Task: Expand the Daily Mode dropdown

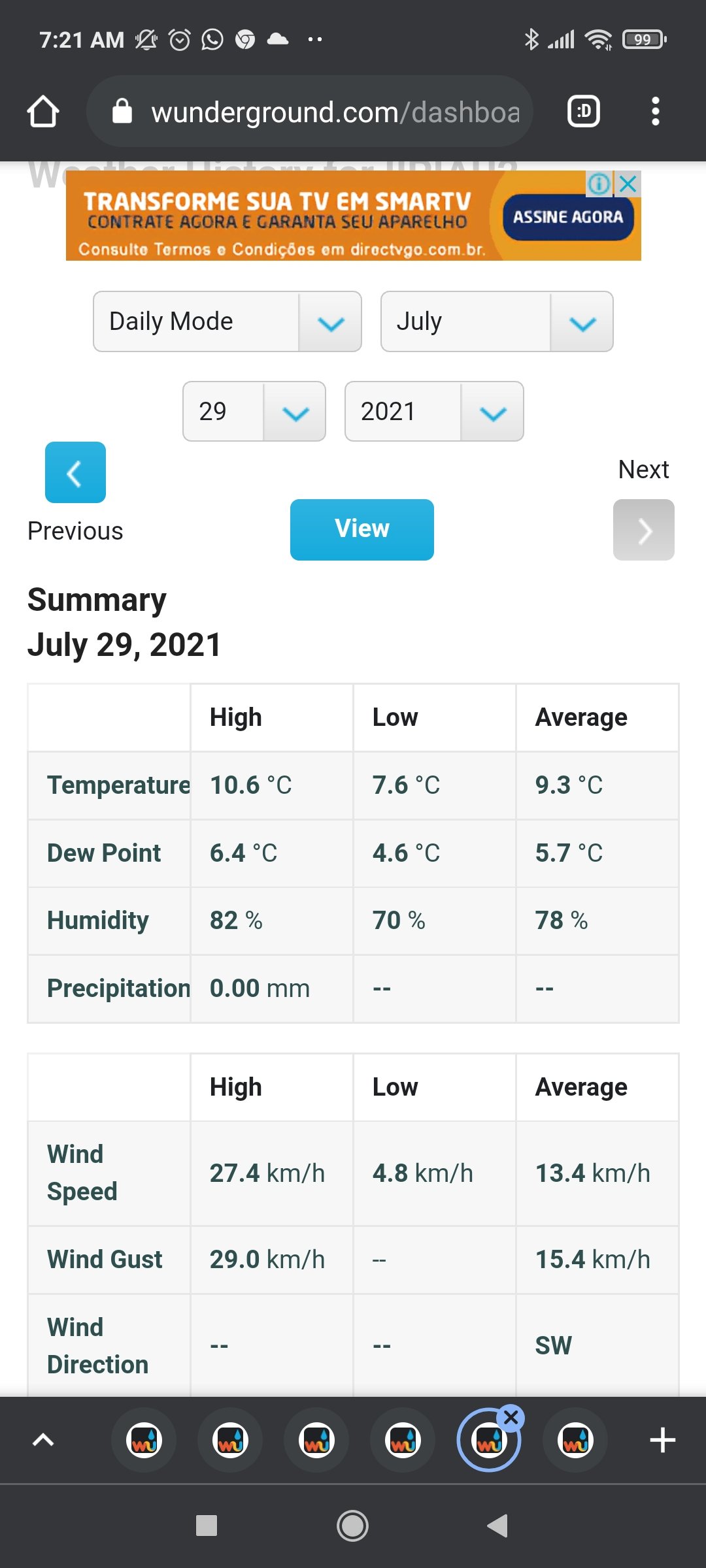Action: coord(227,321)
